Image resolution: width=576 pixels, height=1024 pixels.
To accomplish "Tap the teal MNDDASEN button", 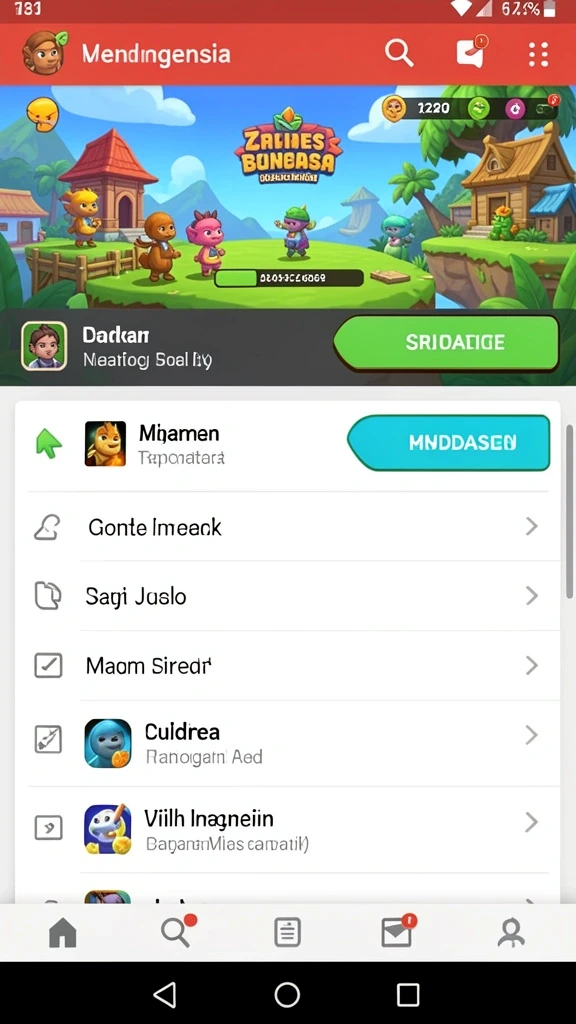I will point(449,443).
